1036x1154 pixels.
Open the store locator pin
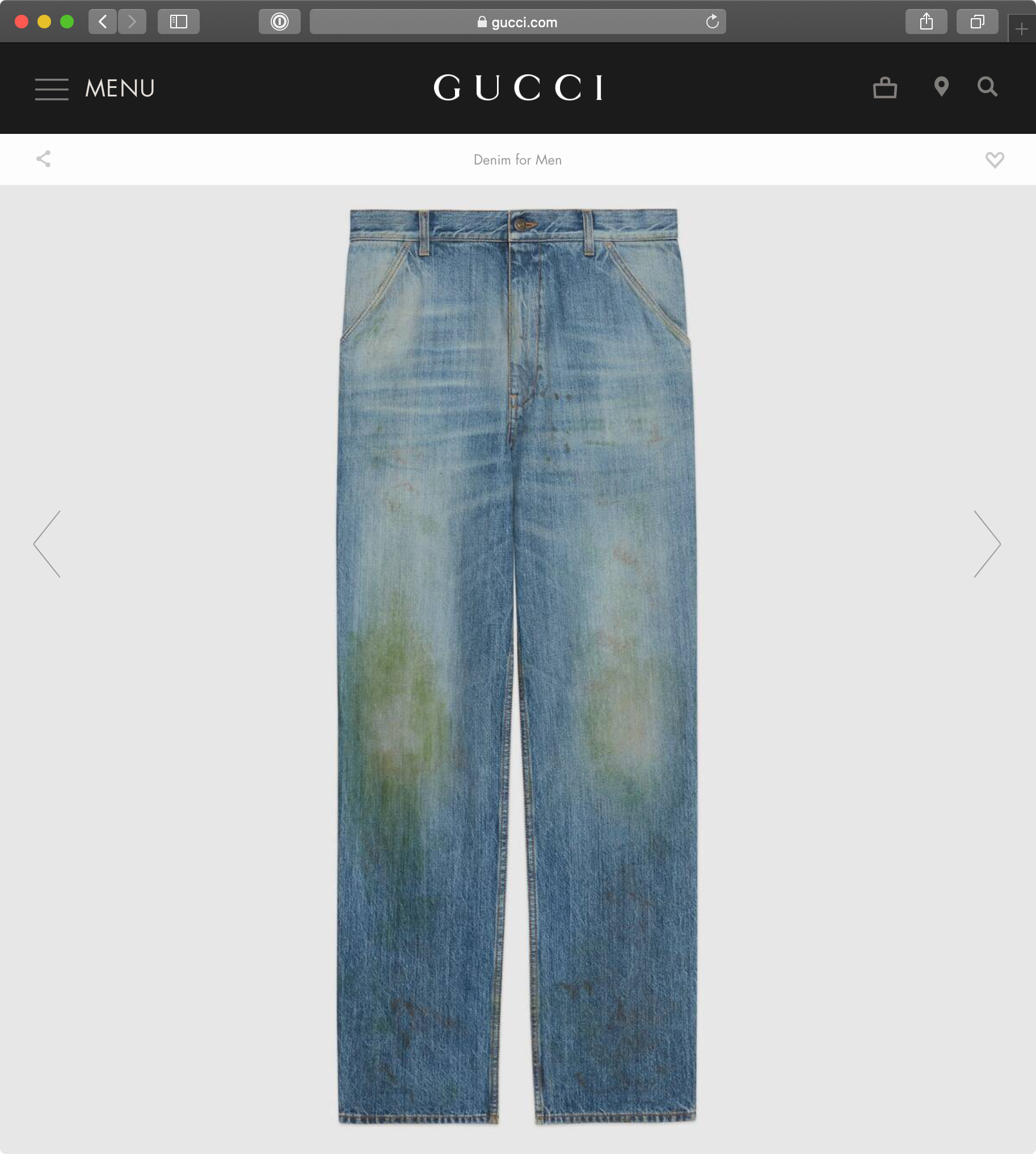[941, 87]
